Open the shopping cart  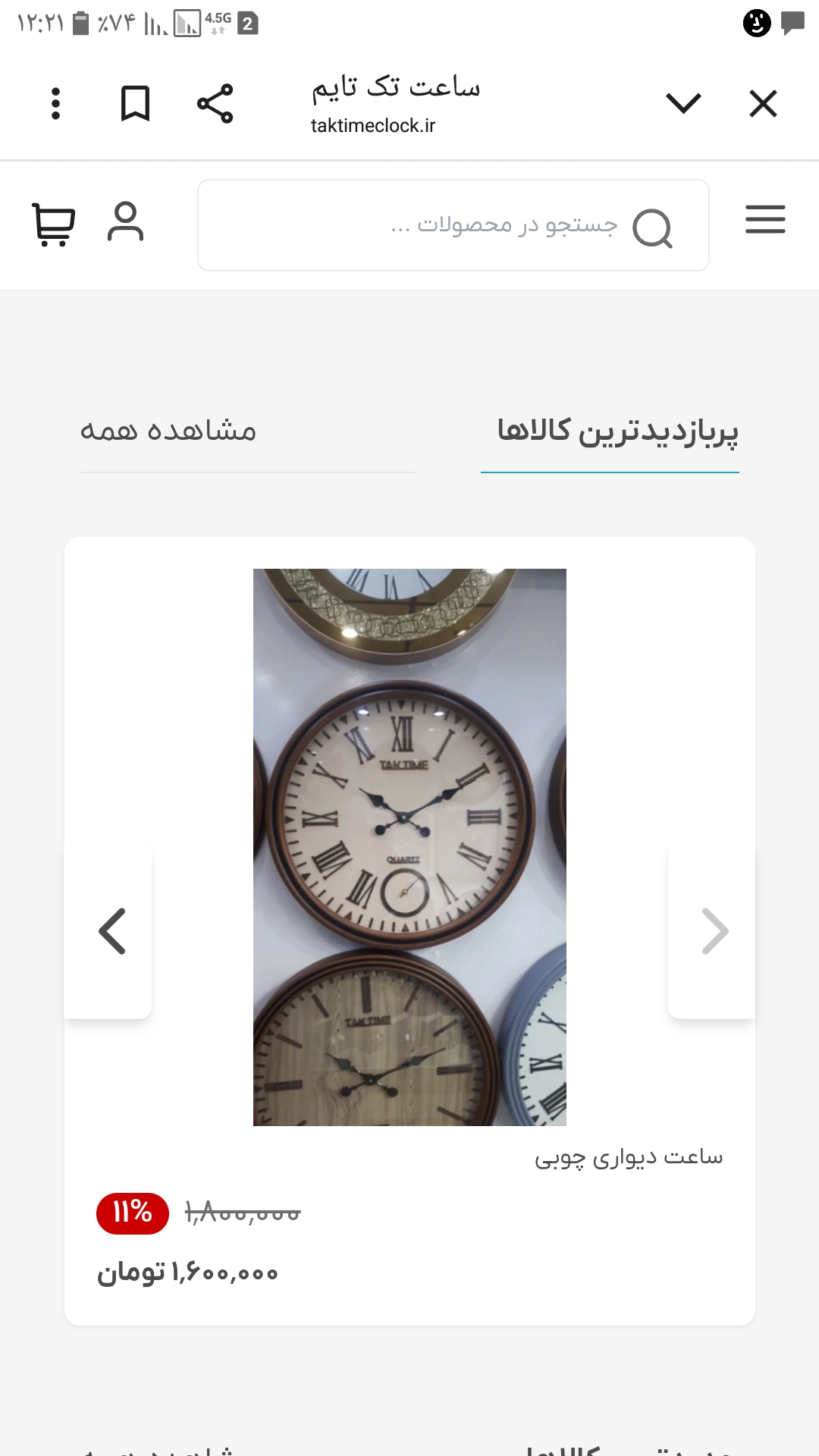pyautogui.click(x=53, y=224)
